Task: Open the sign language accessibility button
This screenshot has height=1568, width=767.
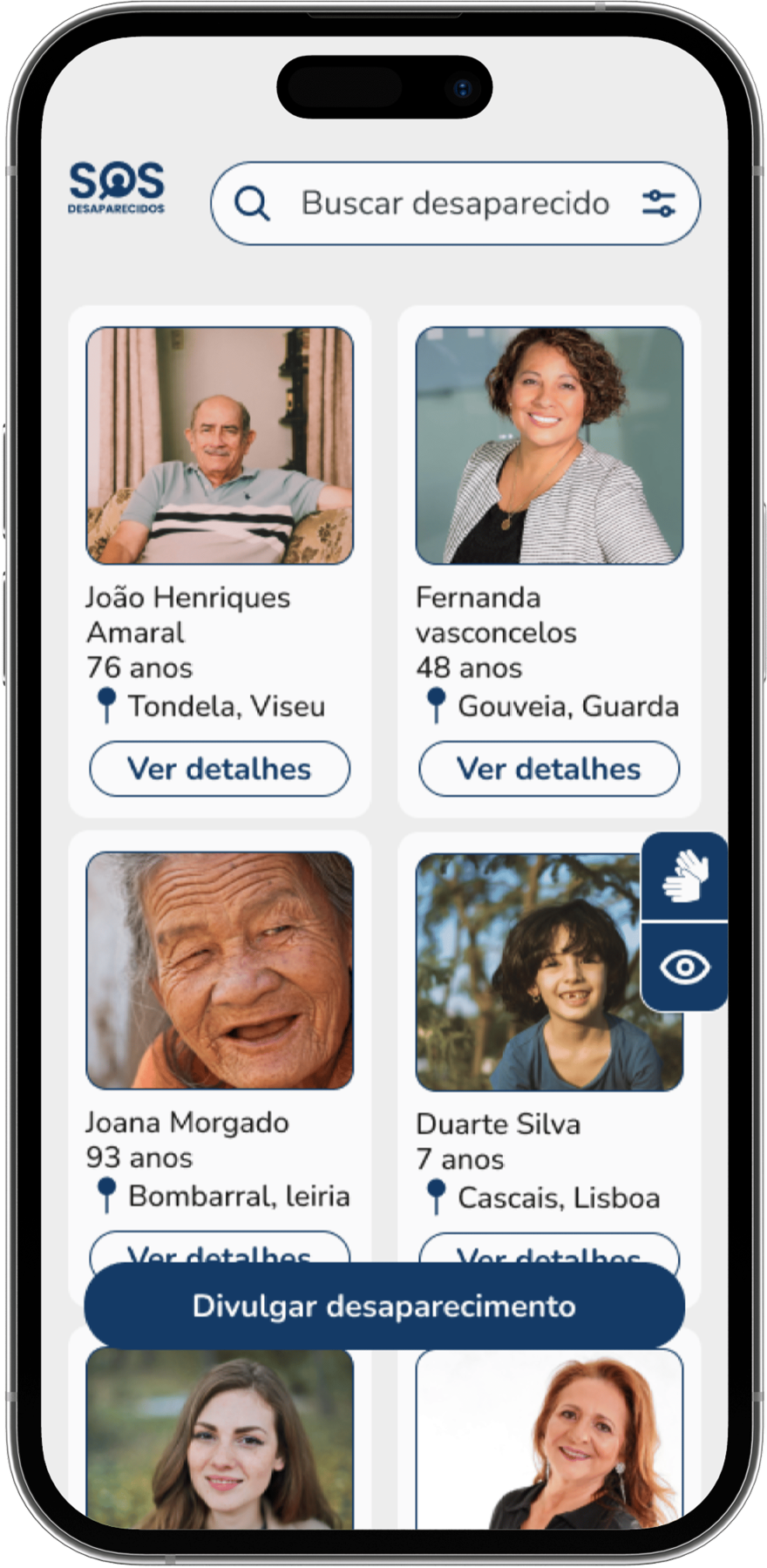Action: click(685, 877)
